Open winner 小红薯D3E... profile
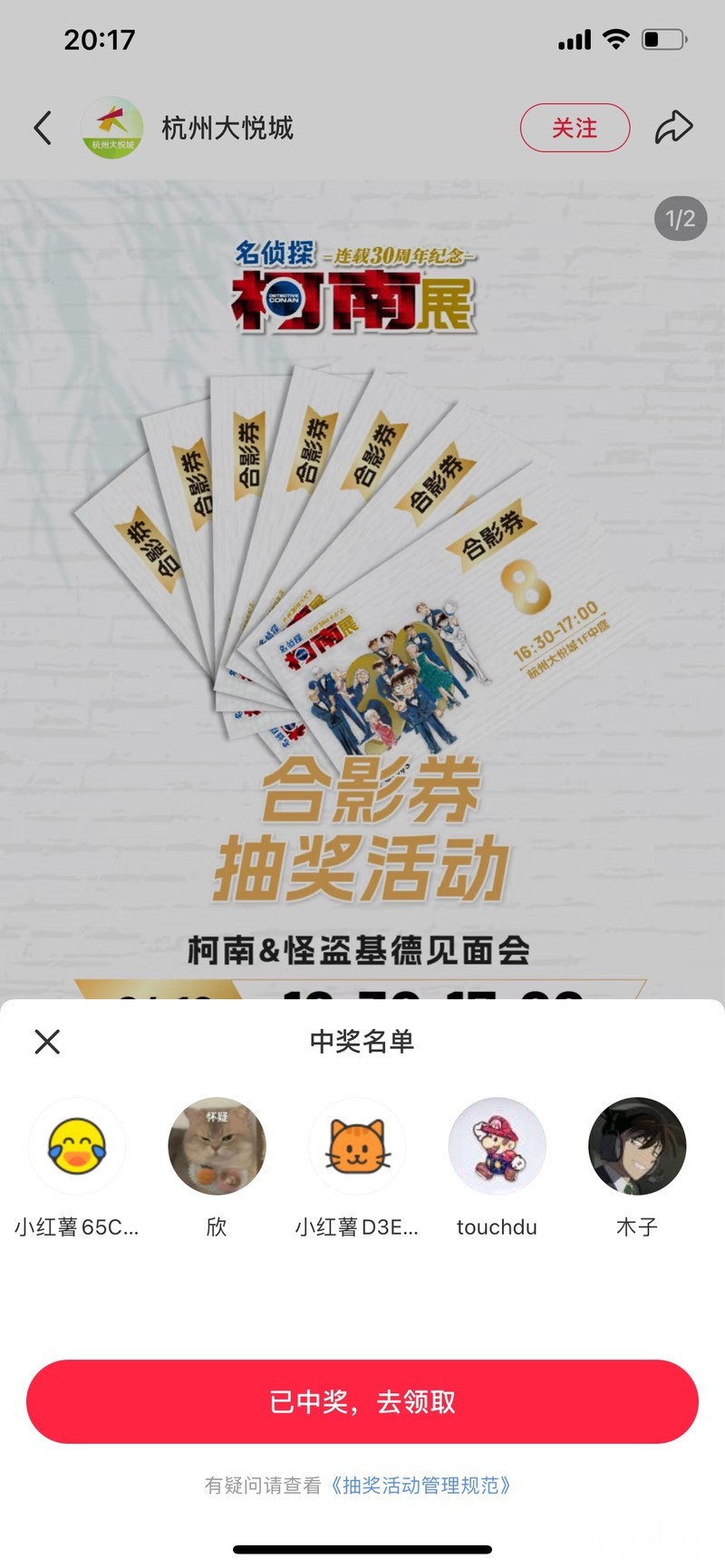The width and height of the screenshot is (725, 1568). [357, 1147]
